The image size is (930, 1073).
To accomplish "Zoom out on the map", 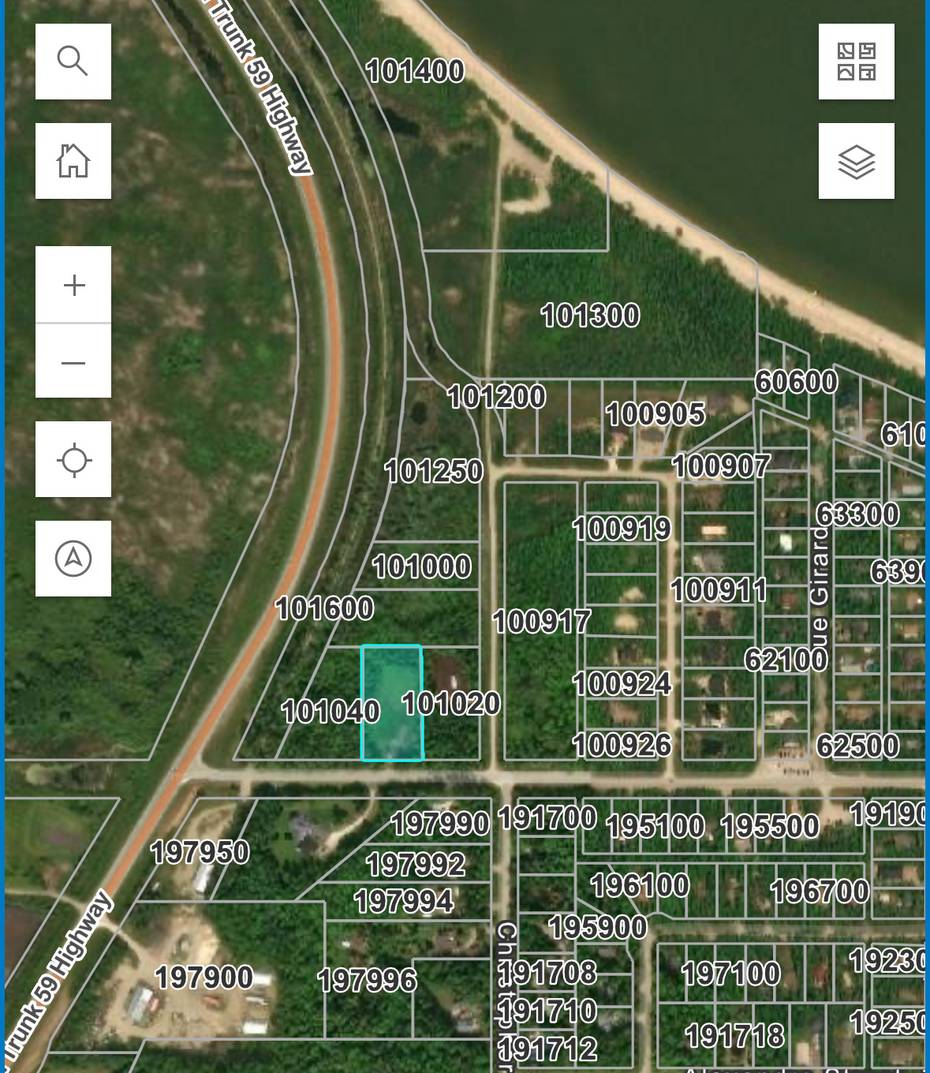I will click(73, 362).
